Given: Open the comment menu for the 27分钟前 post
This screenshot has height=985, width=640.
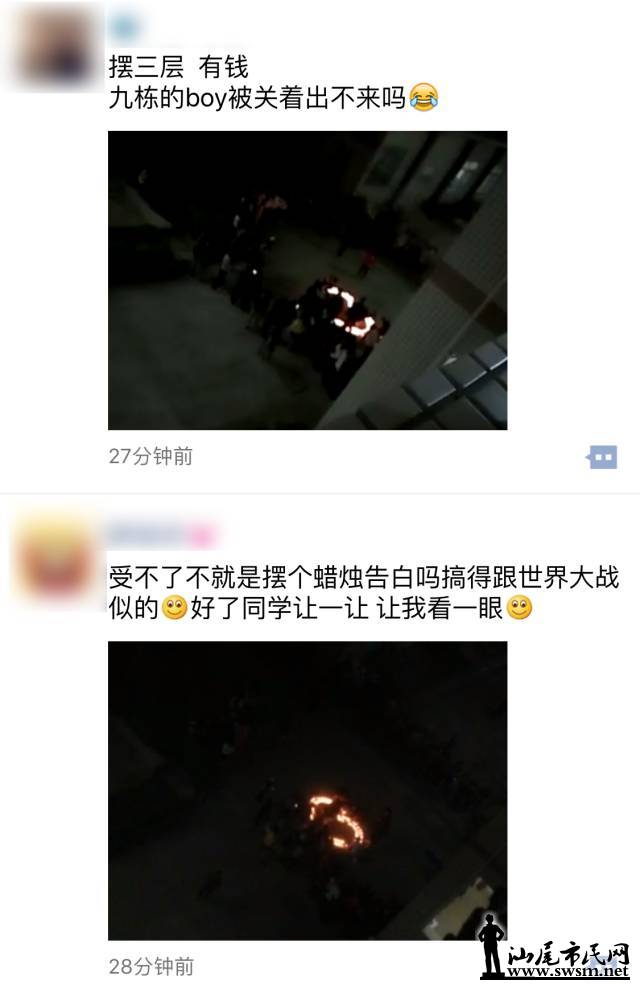Looking at the screenshot, I should click(602, 458).
